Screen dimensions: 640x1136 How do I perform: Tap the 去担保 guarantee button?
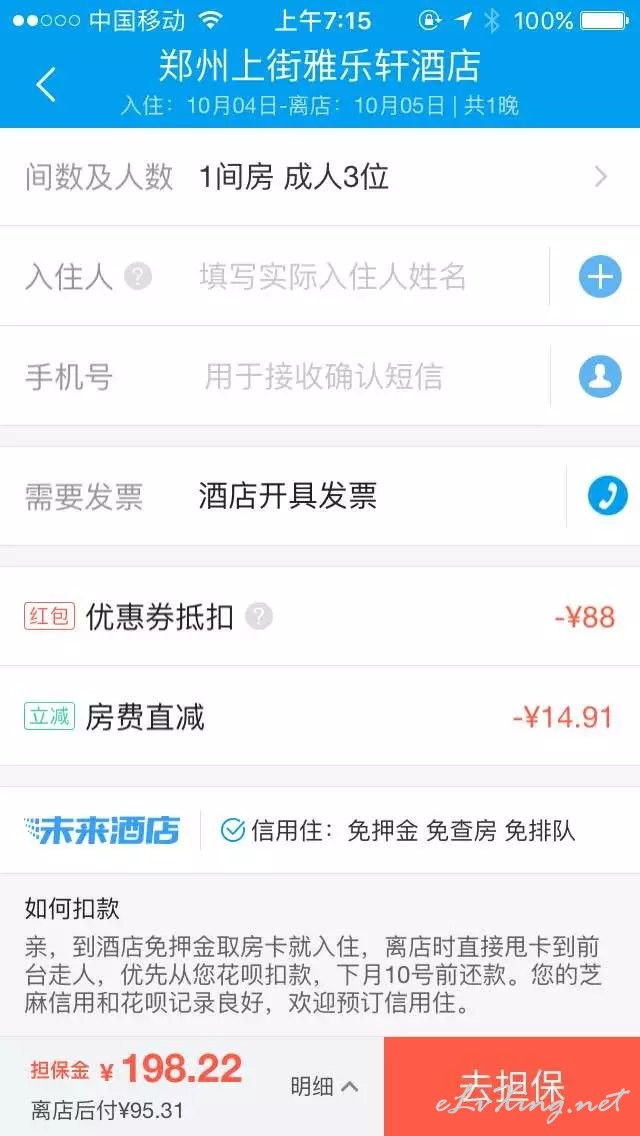(x=512, y=1086)
